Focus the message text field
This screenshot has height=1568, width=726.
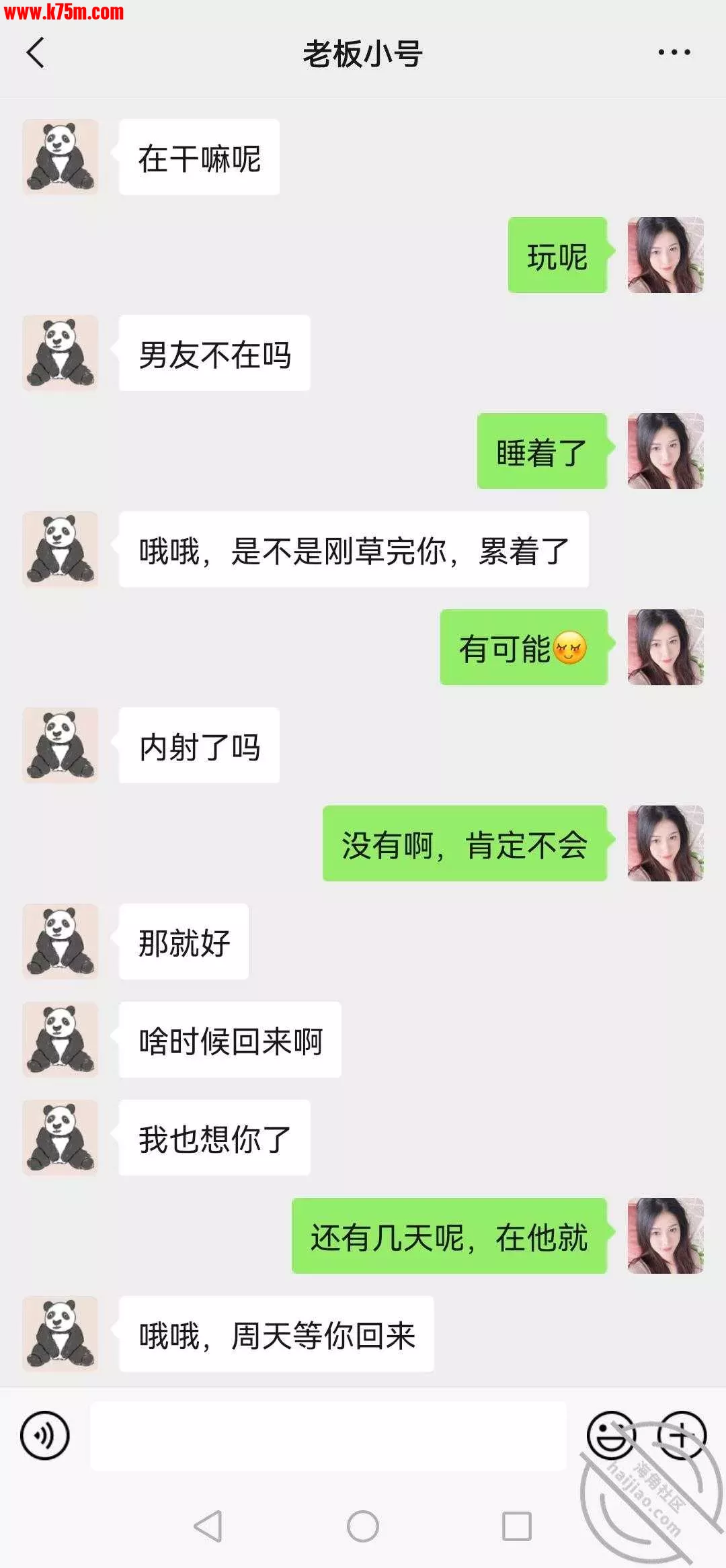328,1436
